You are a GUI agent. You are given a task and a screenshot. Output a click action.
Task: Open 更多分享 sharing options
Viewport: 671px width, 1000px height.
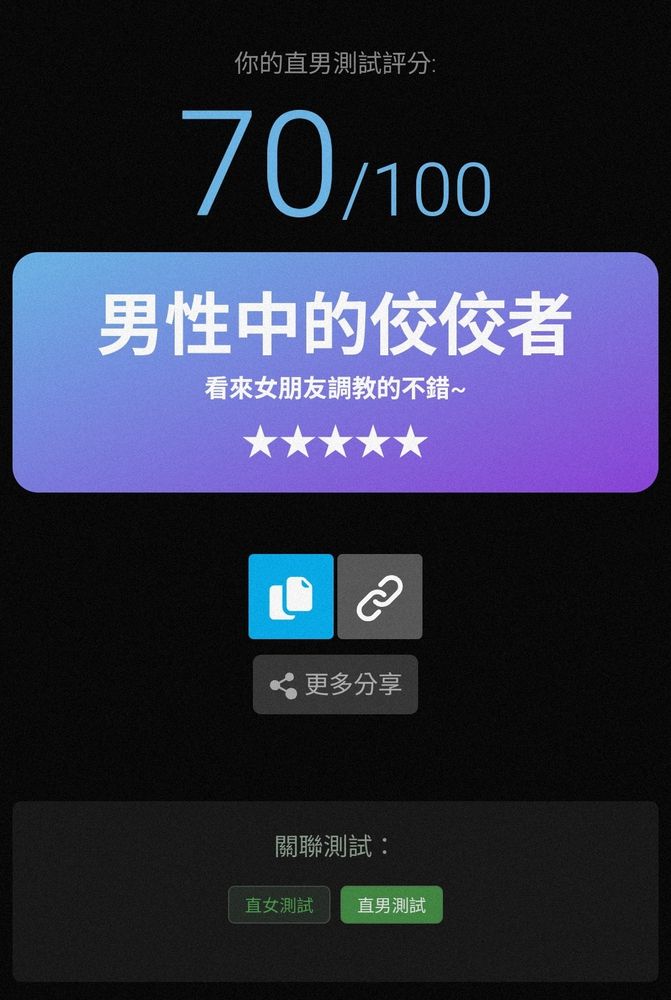[336, 684]
